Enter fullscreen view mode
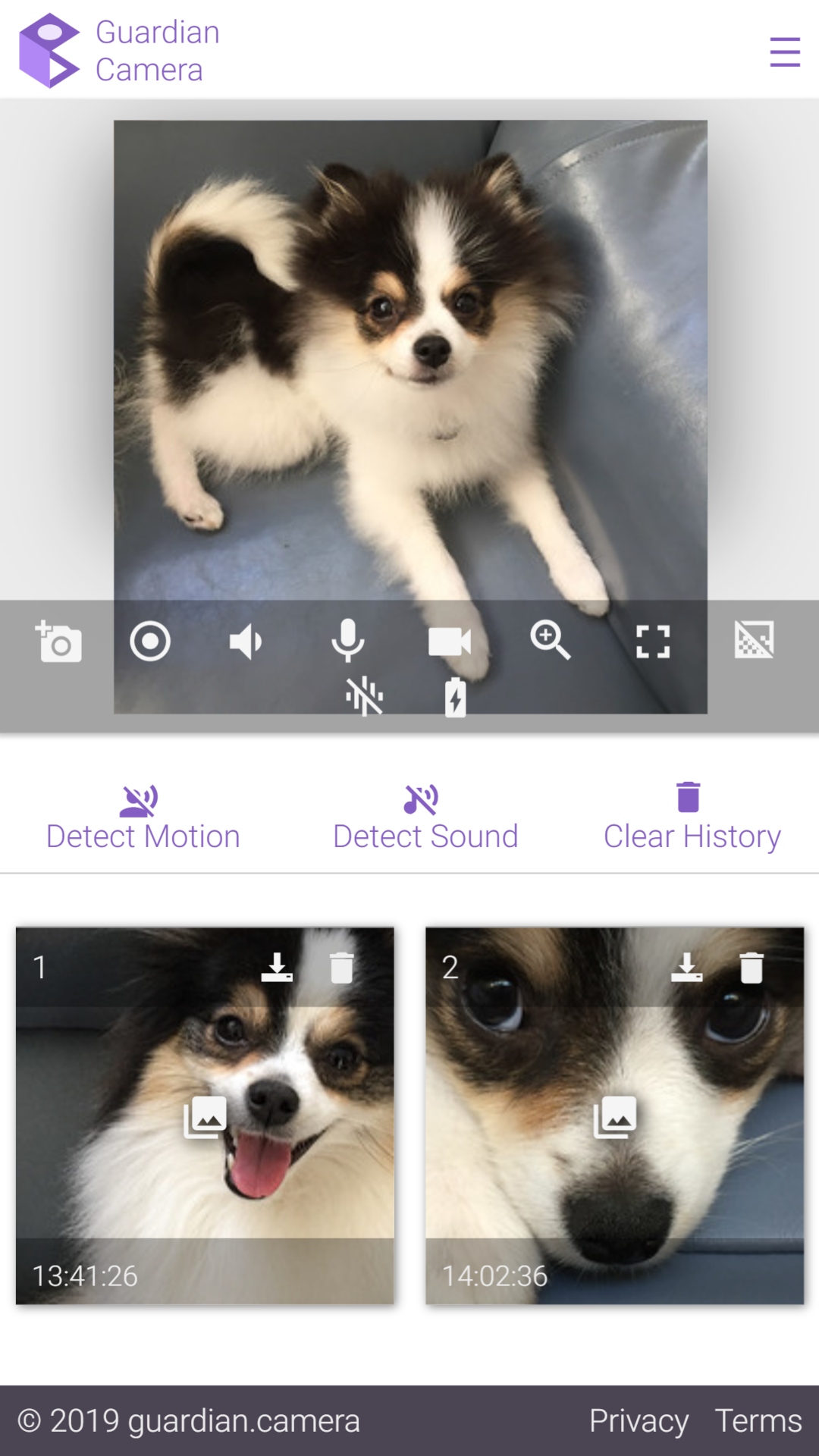The height and width of the screenshot is (1456, 819). (x=654, y=641)
